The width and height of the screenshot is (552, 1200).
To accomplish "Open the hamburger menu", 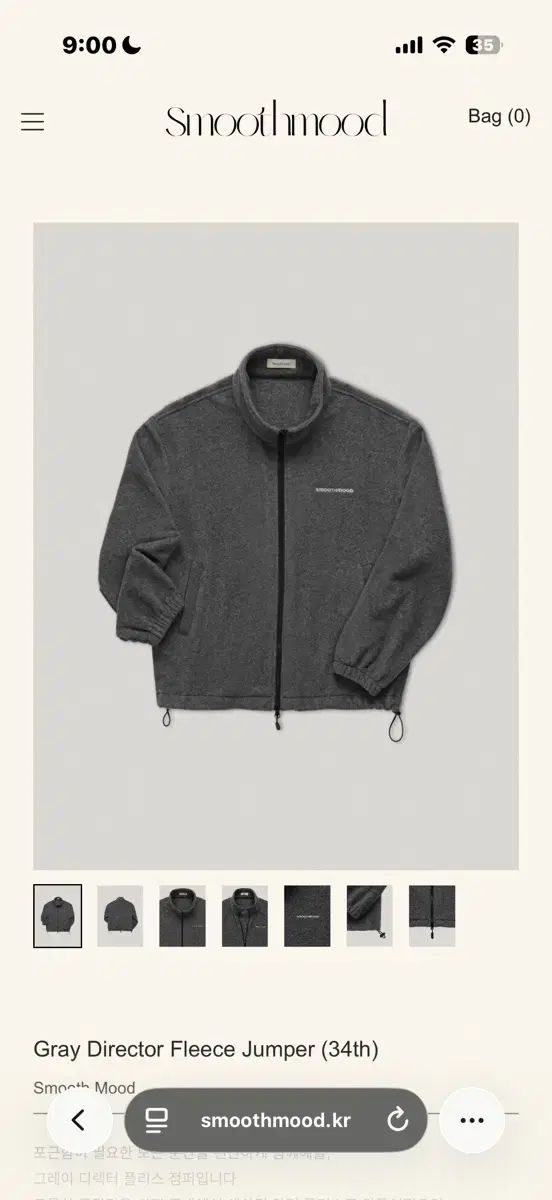I will (x=33, y=122).
